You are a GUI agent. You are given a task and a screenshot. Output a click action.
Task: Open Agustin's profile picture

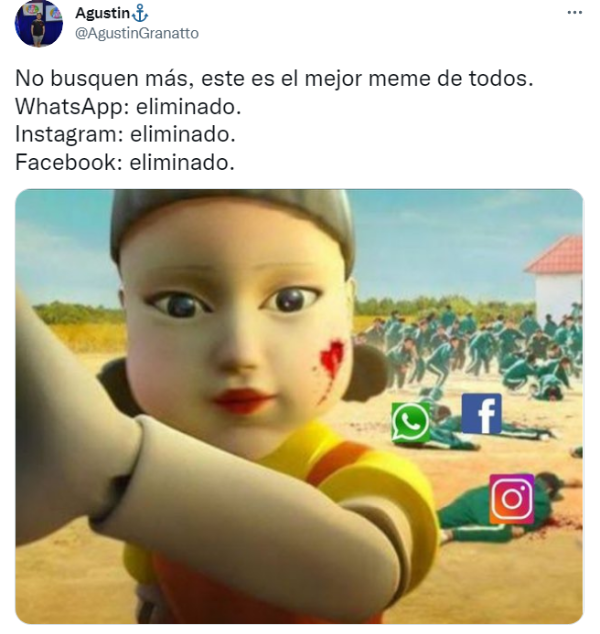[x=39, y=23]
